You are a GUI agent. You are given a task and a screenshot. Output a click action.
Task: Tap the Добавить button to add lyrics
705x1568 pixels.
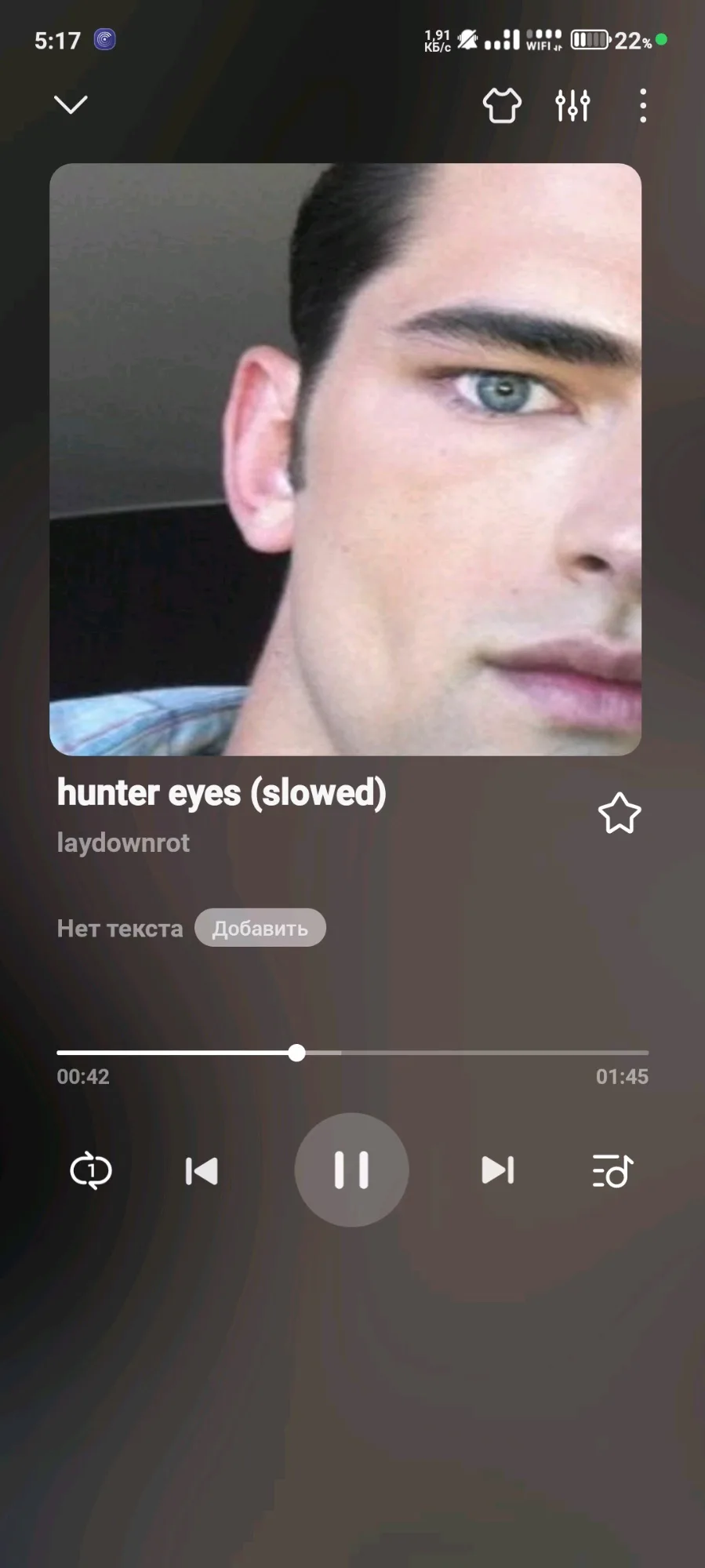tap(260, 928)
